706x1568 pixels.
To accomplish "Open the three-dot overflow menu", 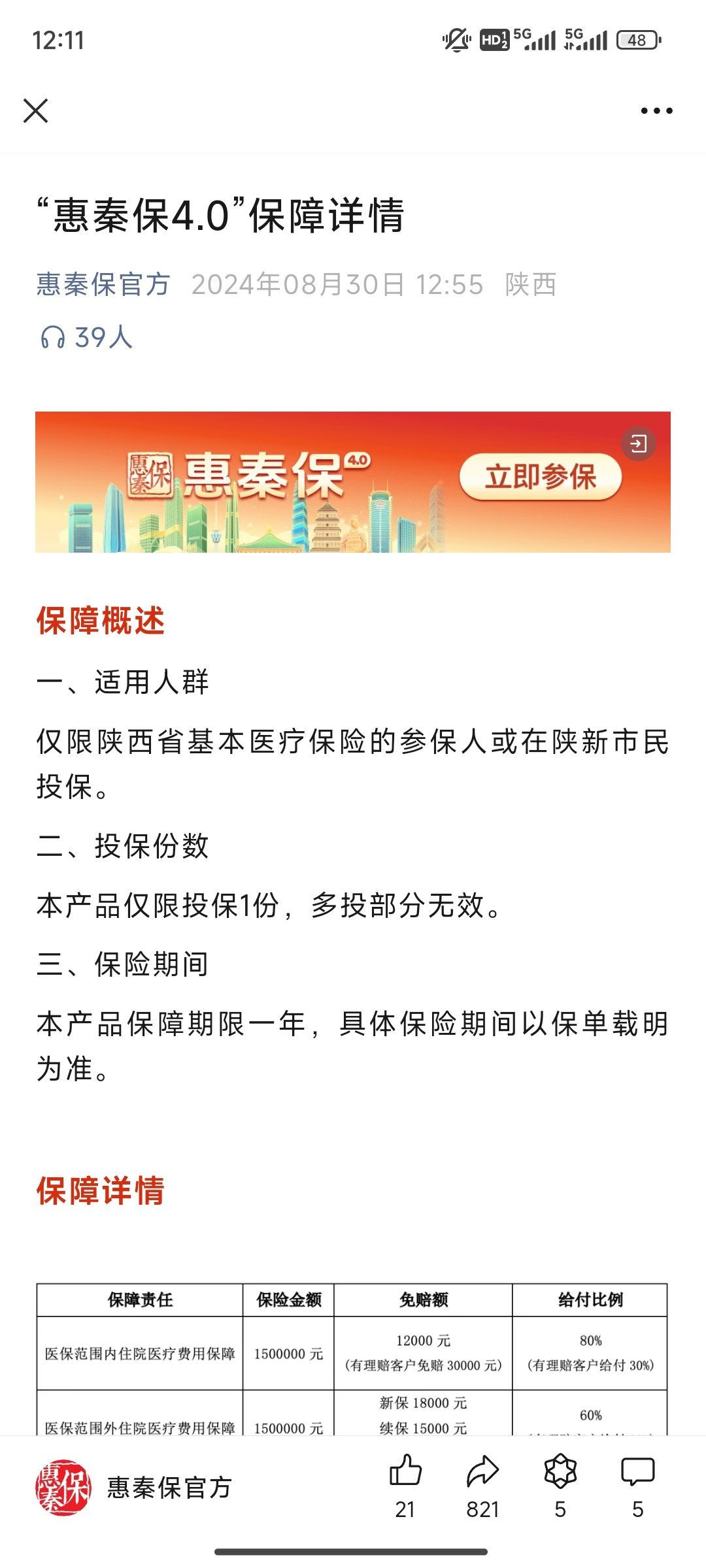I will click(656, 111).
